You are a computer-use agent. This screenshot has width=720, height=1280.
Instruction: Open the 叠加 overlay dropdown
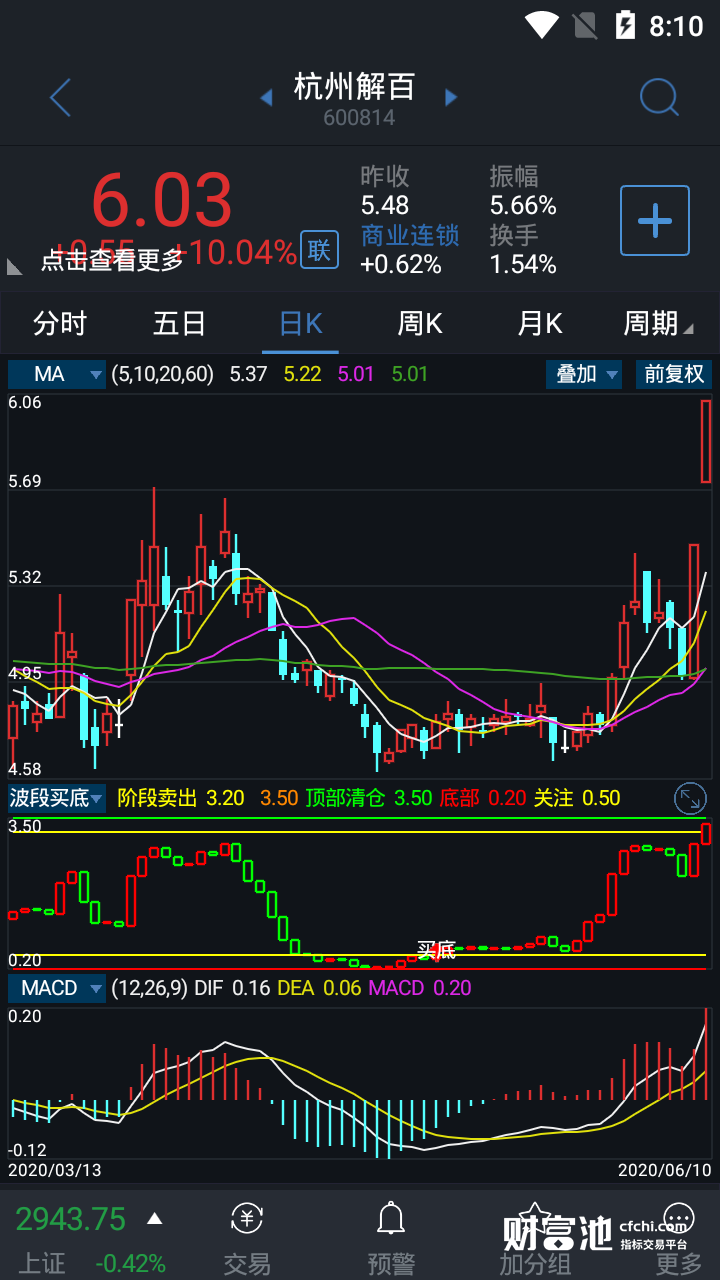587,374
